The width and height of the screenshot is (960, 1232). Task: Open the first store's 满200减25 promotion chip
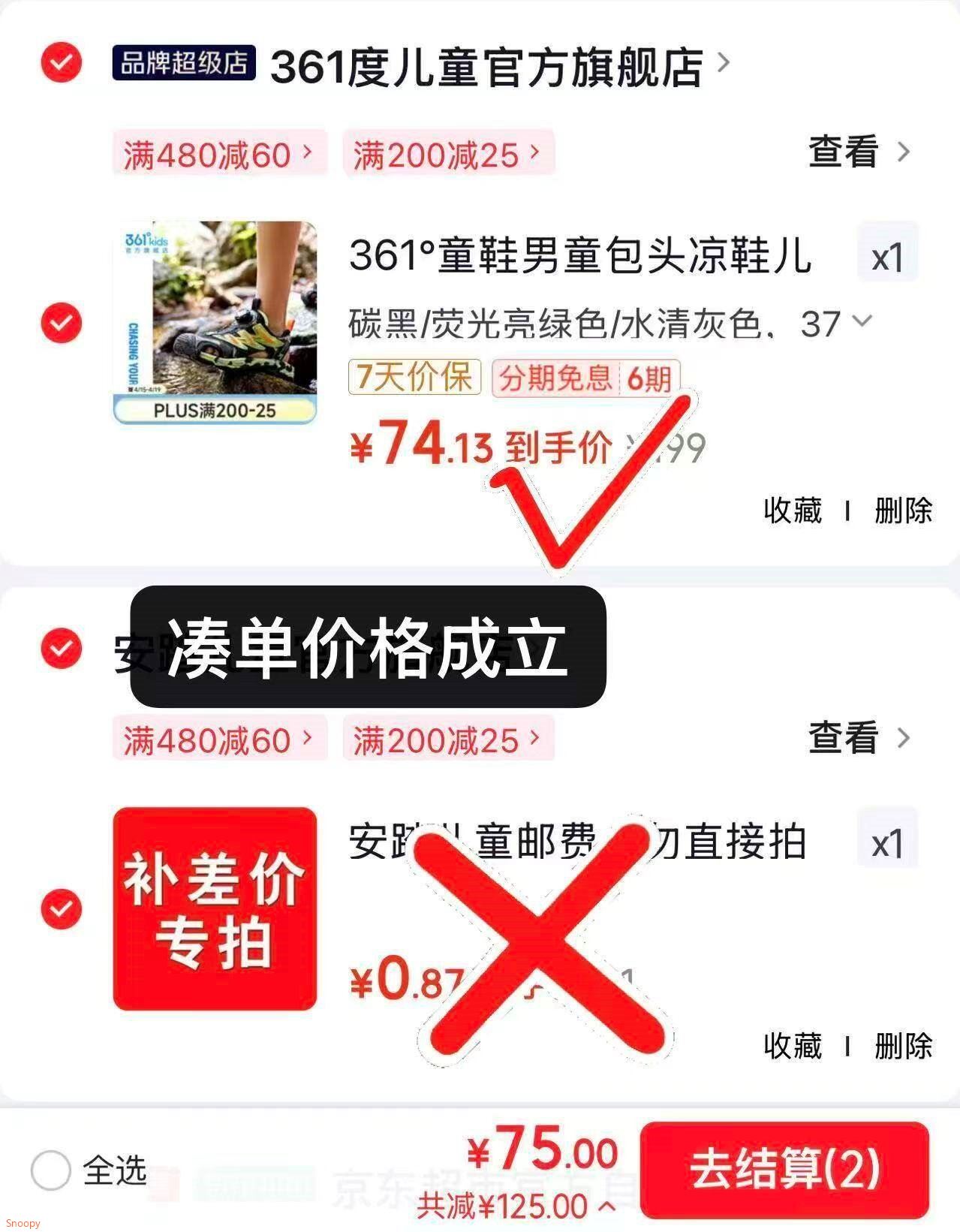(x=449, y=153)
